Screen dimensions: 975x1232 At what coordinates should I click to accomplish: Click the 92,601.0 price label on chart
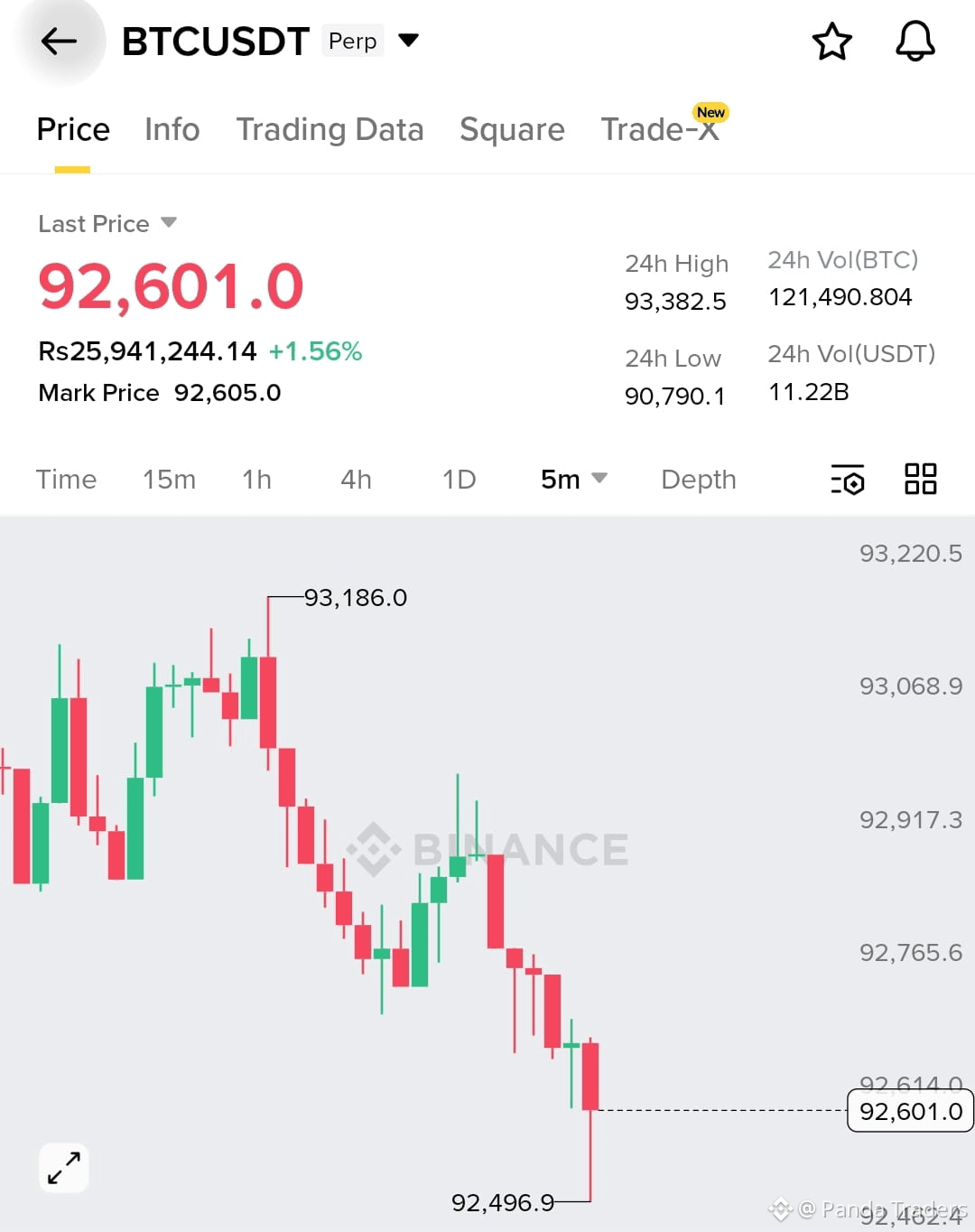[909, 1112]
